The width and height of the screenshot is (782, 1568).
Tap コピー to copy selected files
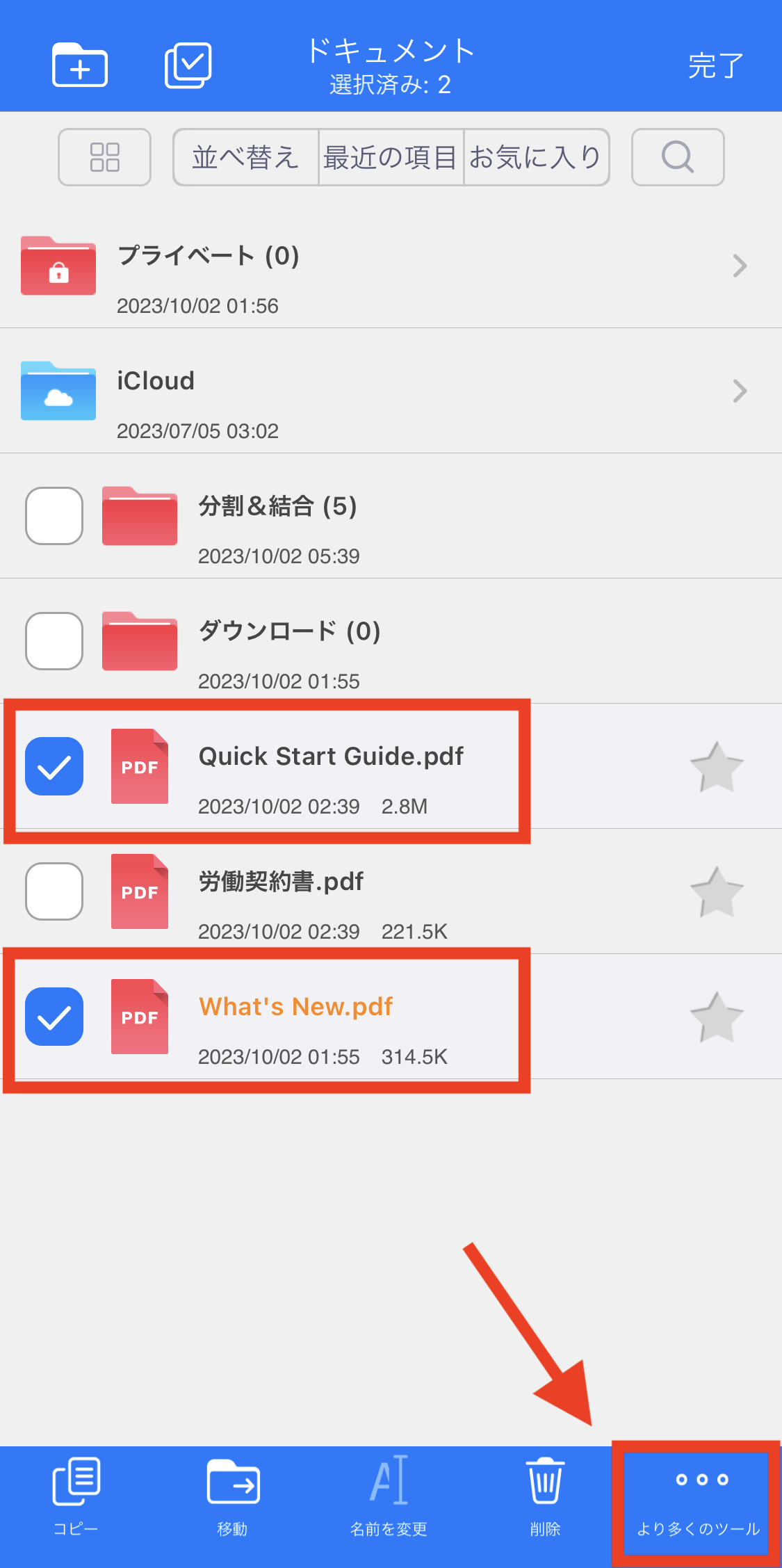click(76, 1496)
